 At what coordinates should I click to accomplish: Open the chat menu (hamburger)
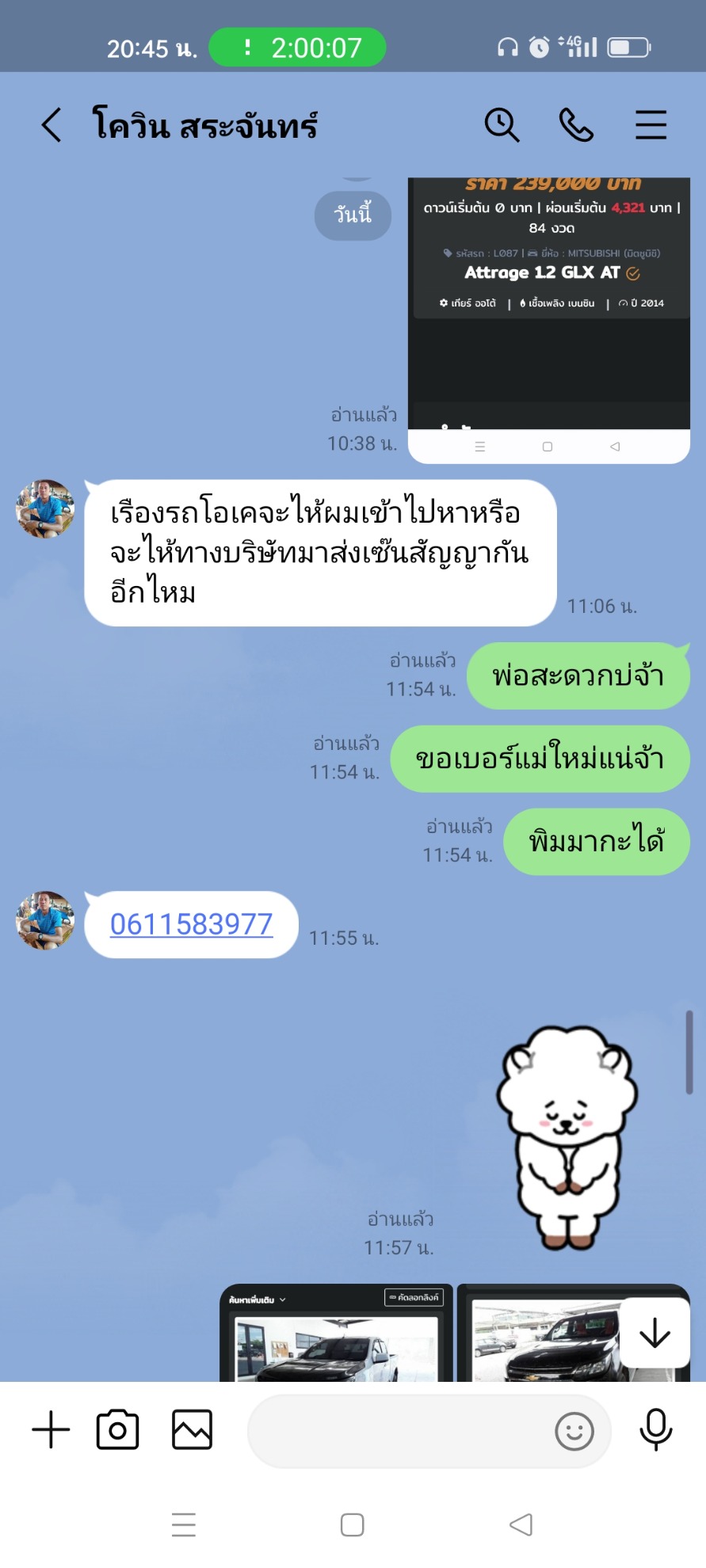coord(651,125)
